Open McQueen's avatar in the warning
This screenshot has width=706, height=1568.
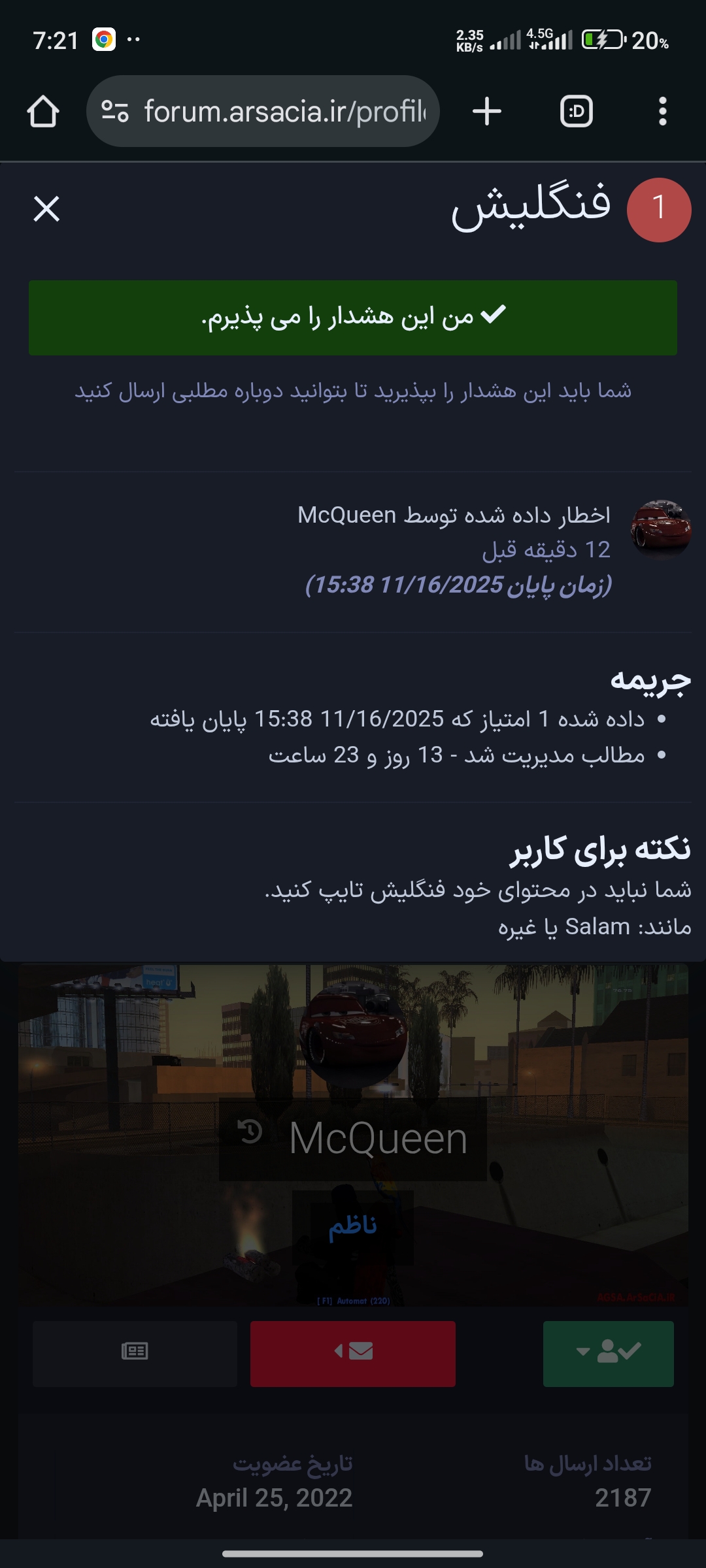(x=660, y=529)
